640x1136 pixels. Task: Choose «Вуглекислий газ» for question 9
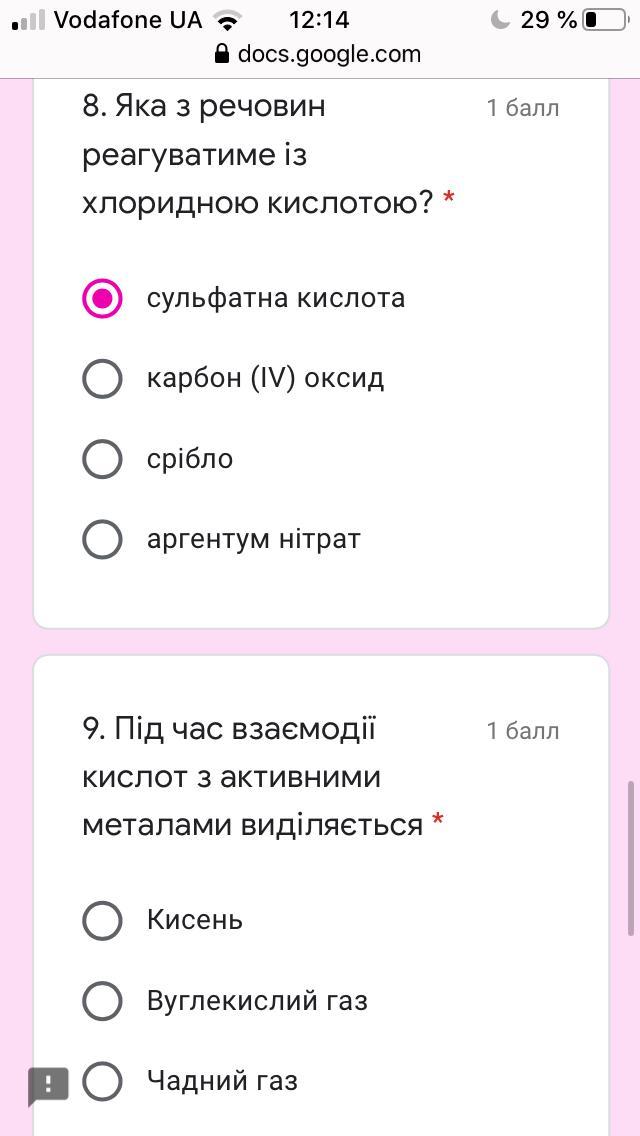coord(102,1001)
